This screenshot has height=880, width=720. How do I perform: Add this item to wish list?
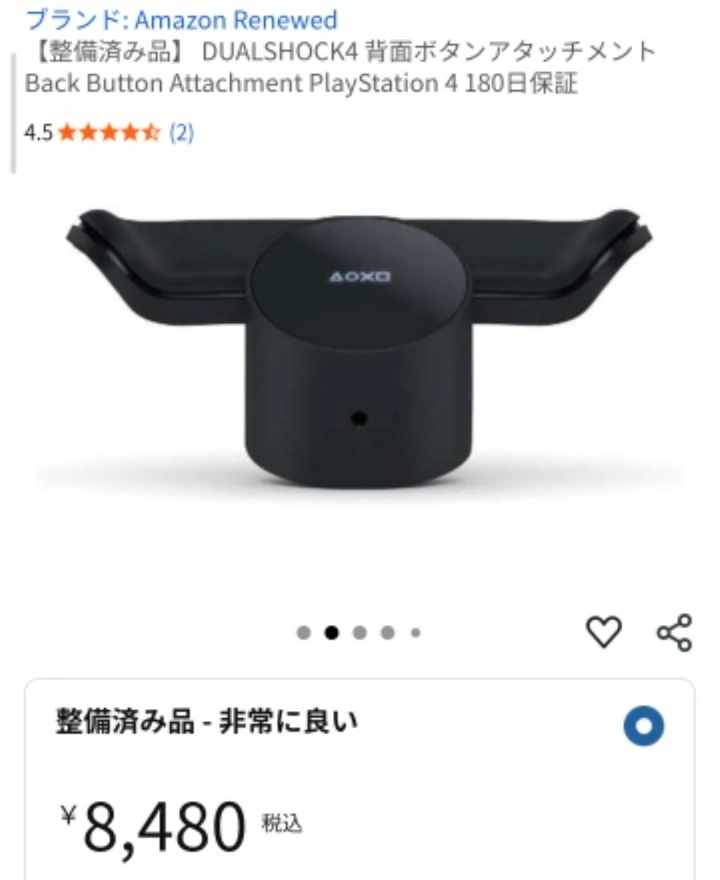[603, 631]
